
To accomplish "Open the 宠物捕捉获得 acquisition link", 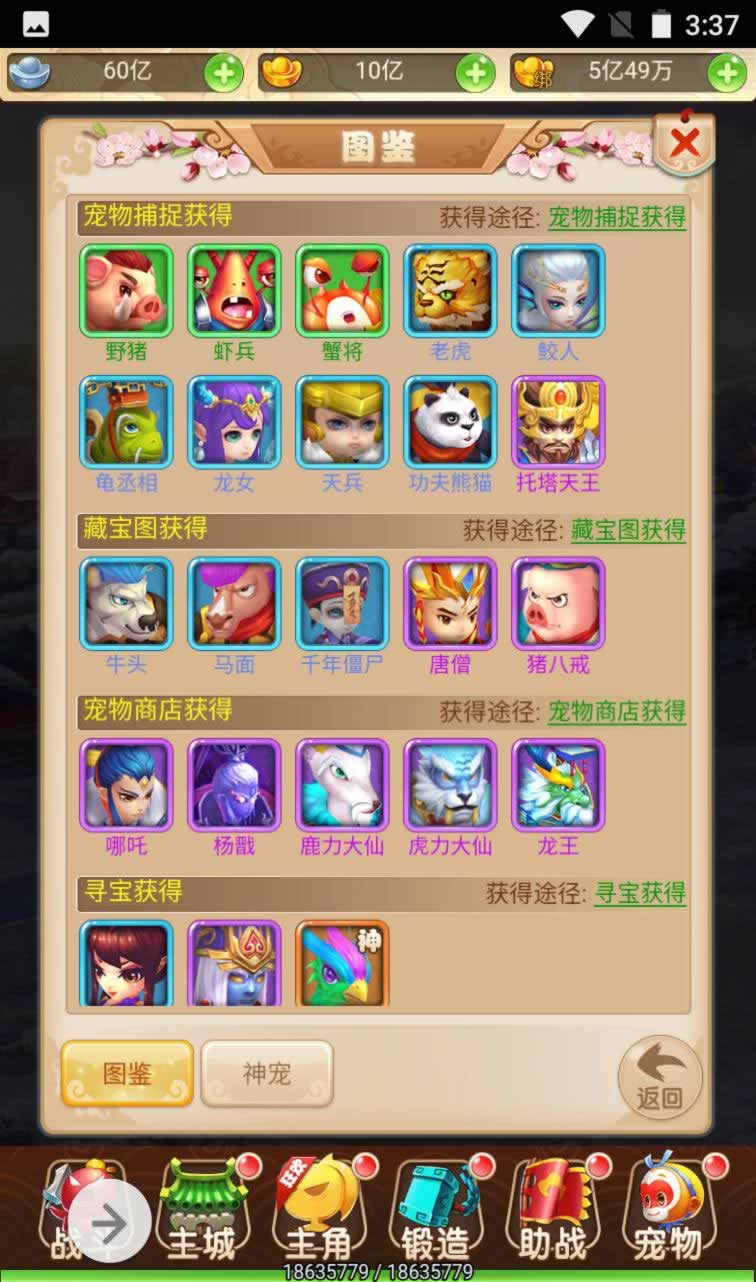I will pyautogui.click(x=617, y=217).
